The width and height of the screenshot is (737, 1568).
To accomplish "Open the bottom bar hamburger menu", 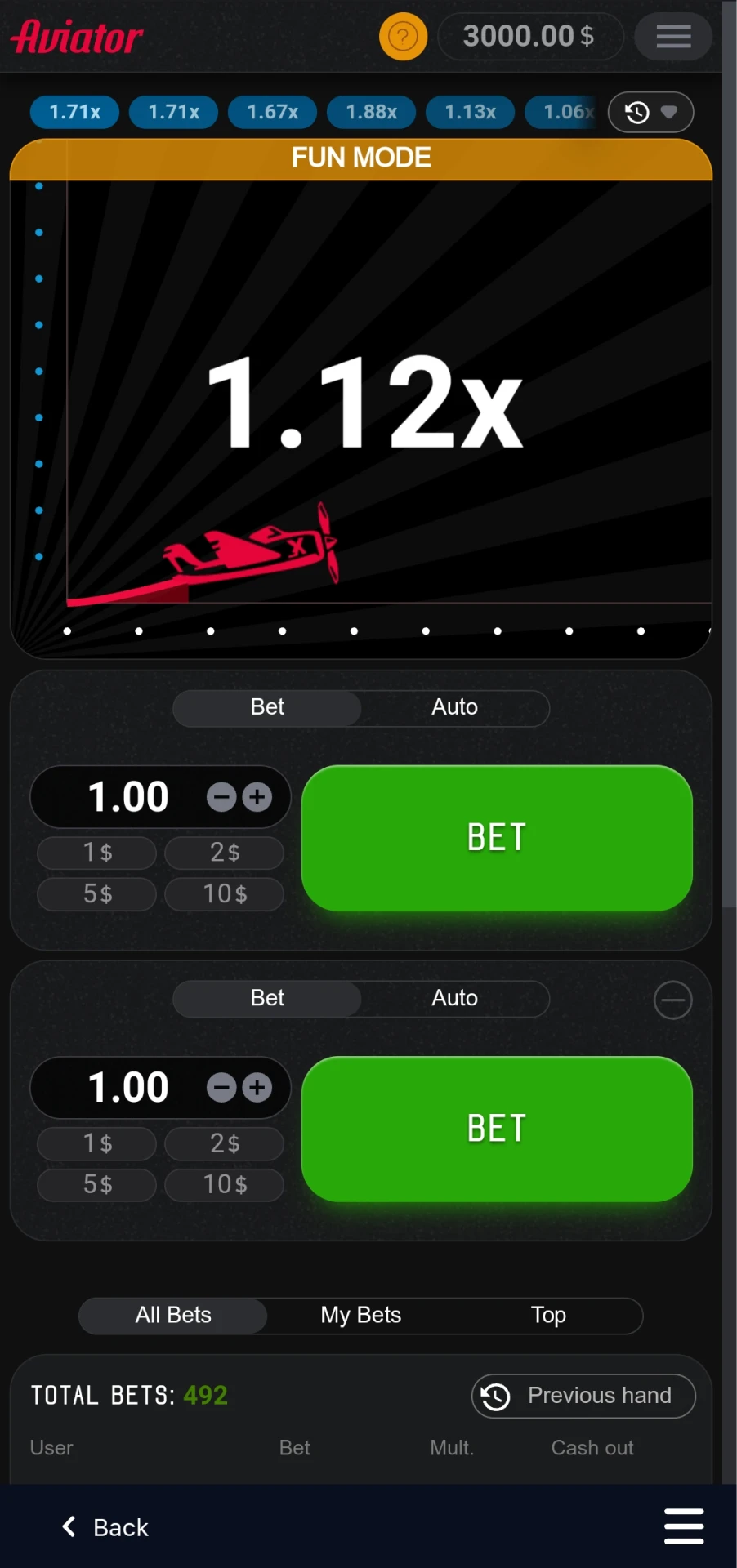I will pos(683,1526).
